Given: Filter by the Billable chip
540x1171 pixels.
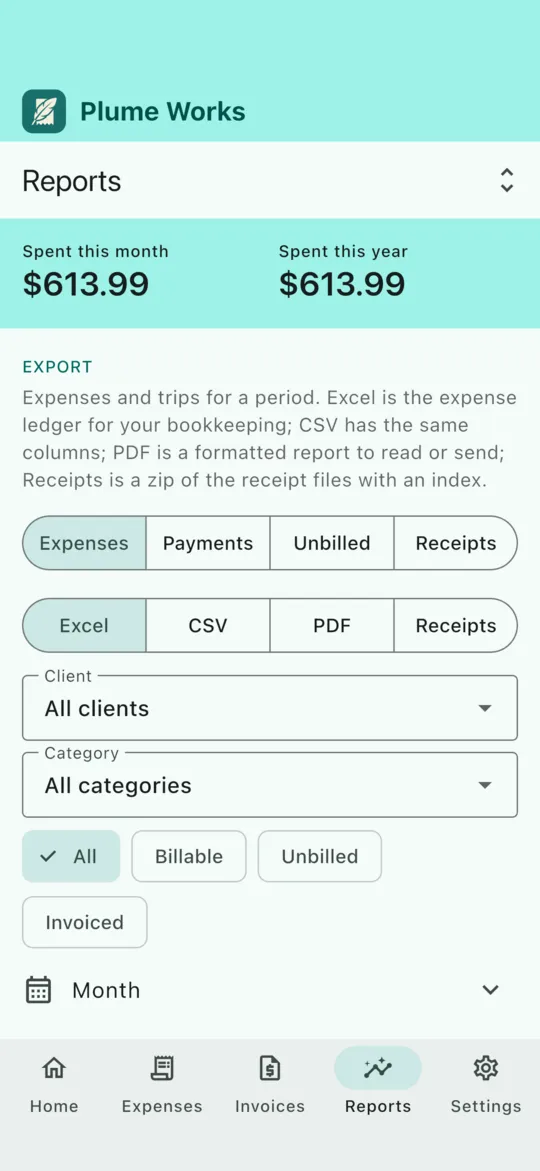Looking at the screenshot, I should pyautogui.click(x=189, y=856).
